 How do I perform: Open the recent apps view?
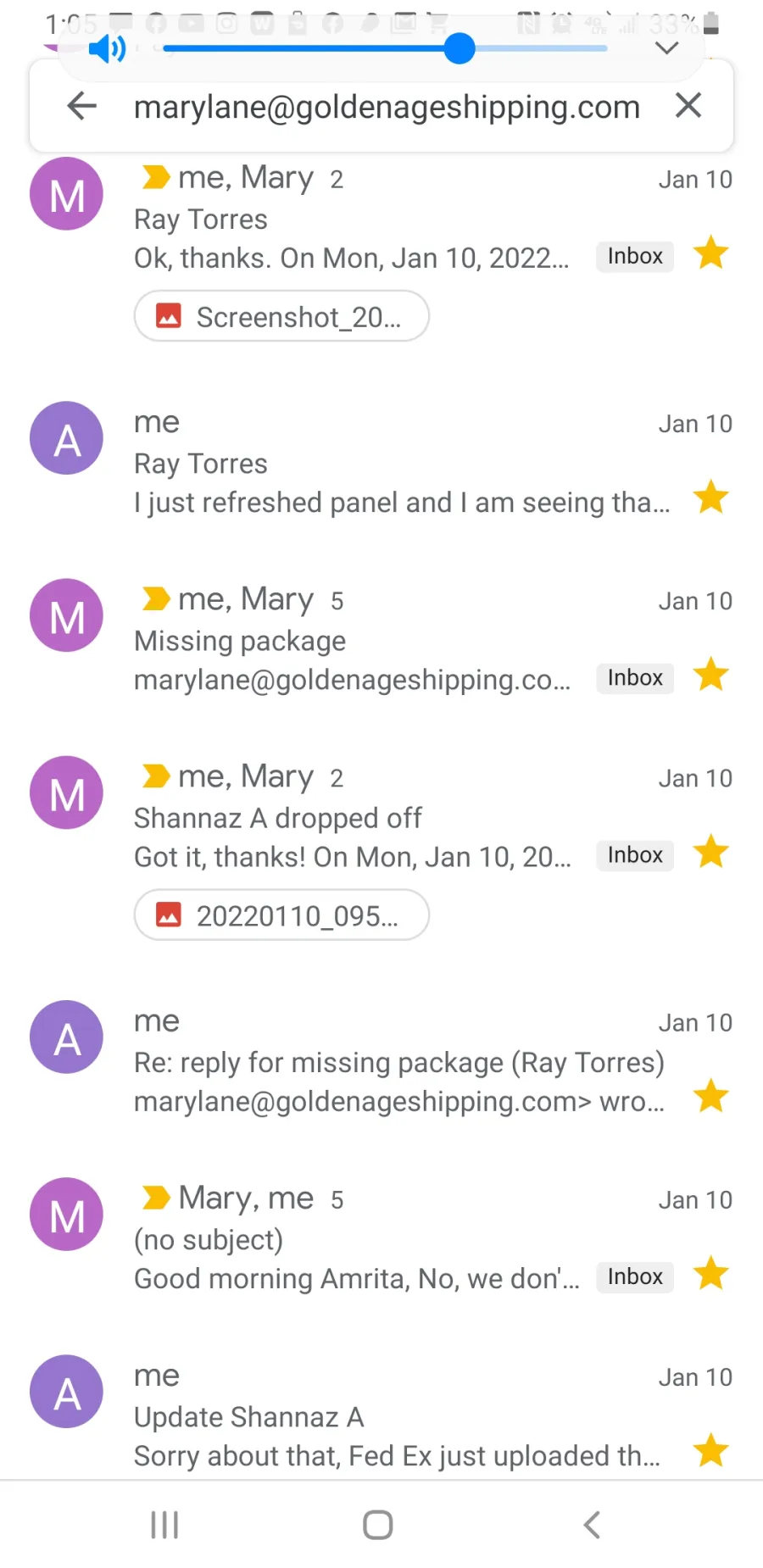coord(164,1525)
